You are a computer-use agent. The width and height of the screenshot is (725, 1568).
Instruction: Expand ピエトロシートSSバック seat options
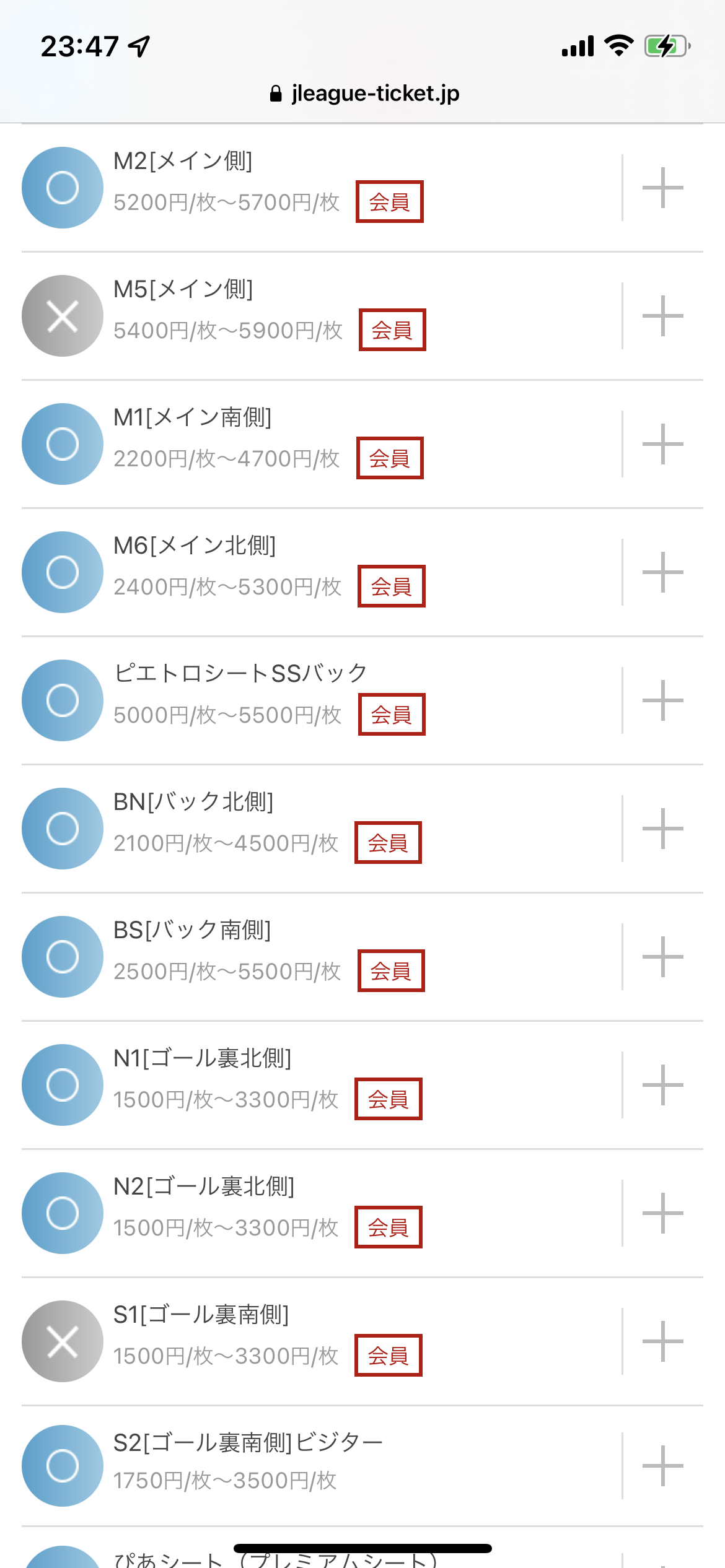(662, 700)
